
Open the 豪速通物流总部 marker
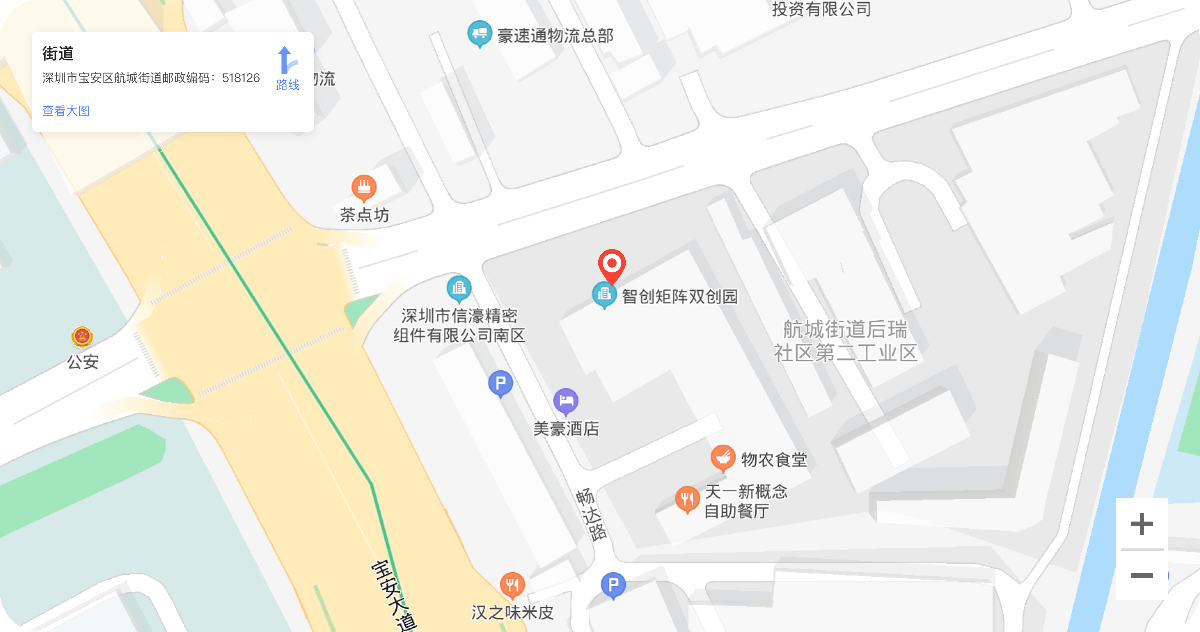480,35
